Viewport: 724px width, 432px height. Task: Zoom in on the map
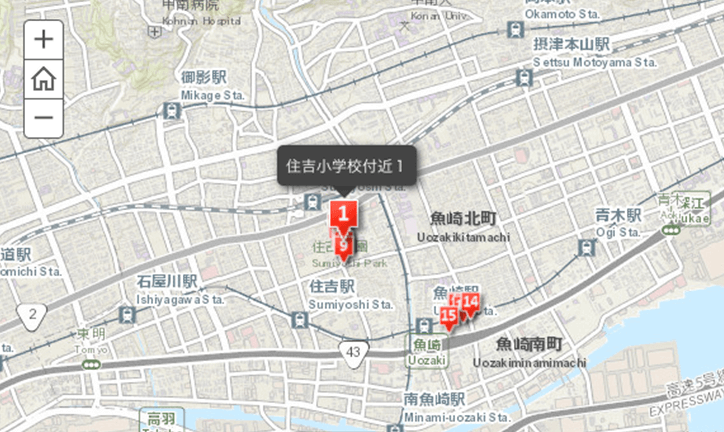pyautogui.click(x=43, y=40)
